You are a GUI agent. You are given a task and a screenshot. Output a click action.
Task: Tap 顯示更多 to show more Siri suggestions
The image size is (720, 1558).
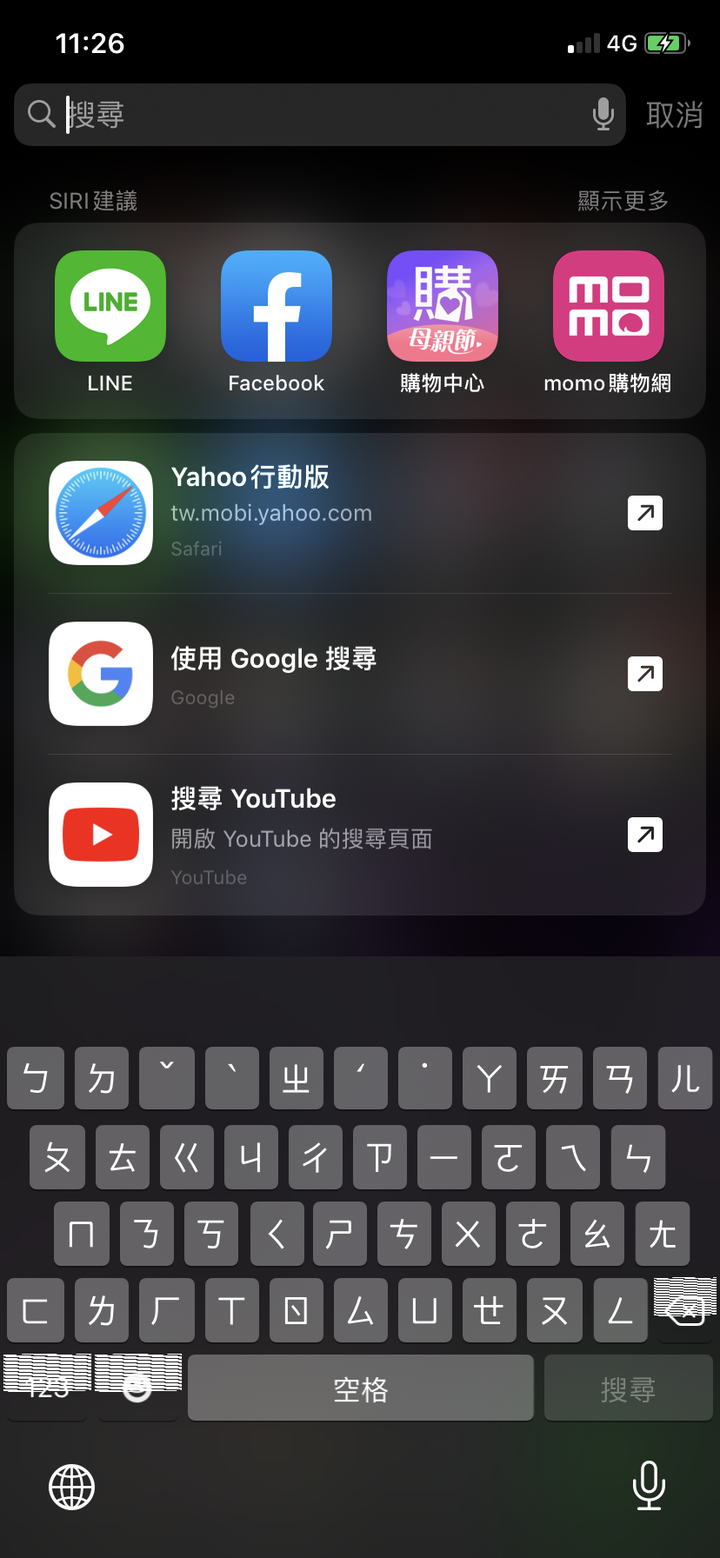point(621,200)
